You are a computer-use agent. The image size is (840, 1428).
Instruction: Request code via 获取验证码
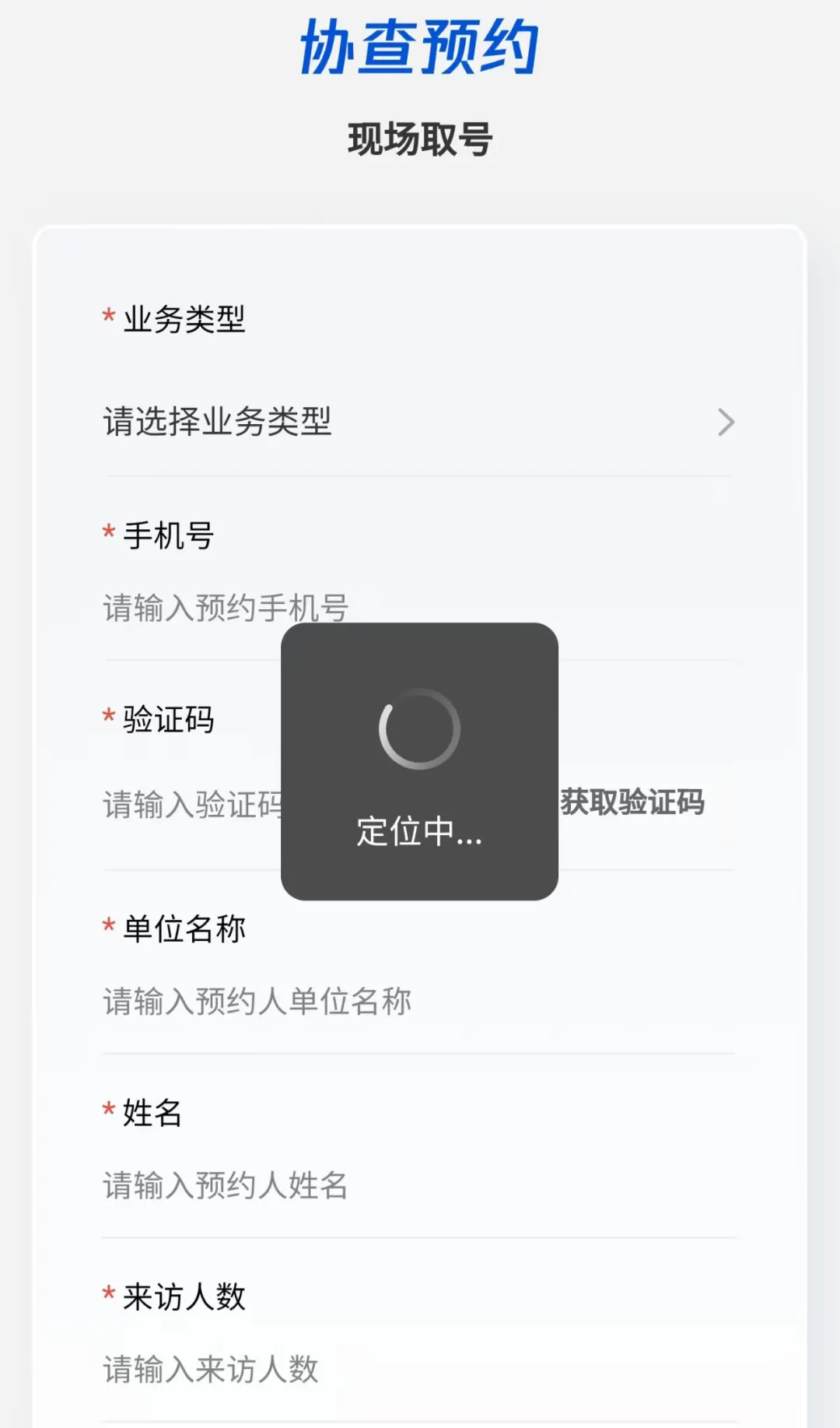point(632,802)
